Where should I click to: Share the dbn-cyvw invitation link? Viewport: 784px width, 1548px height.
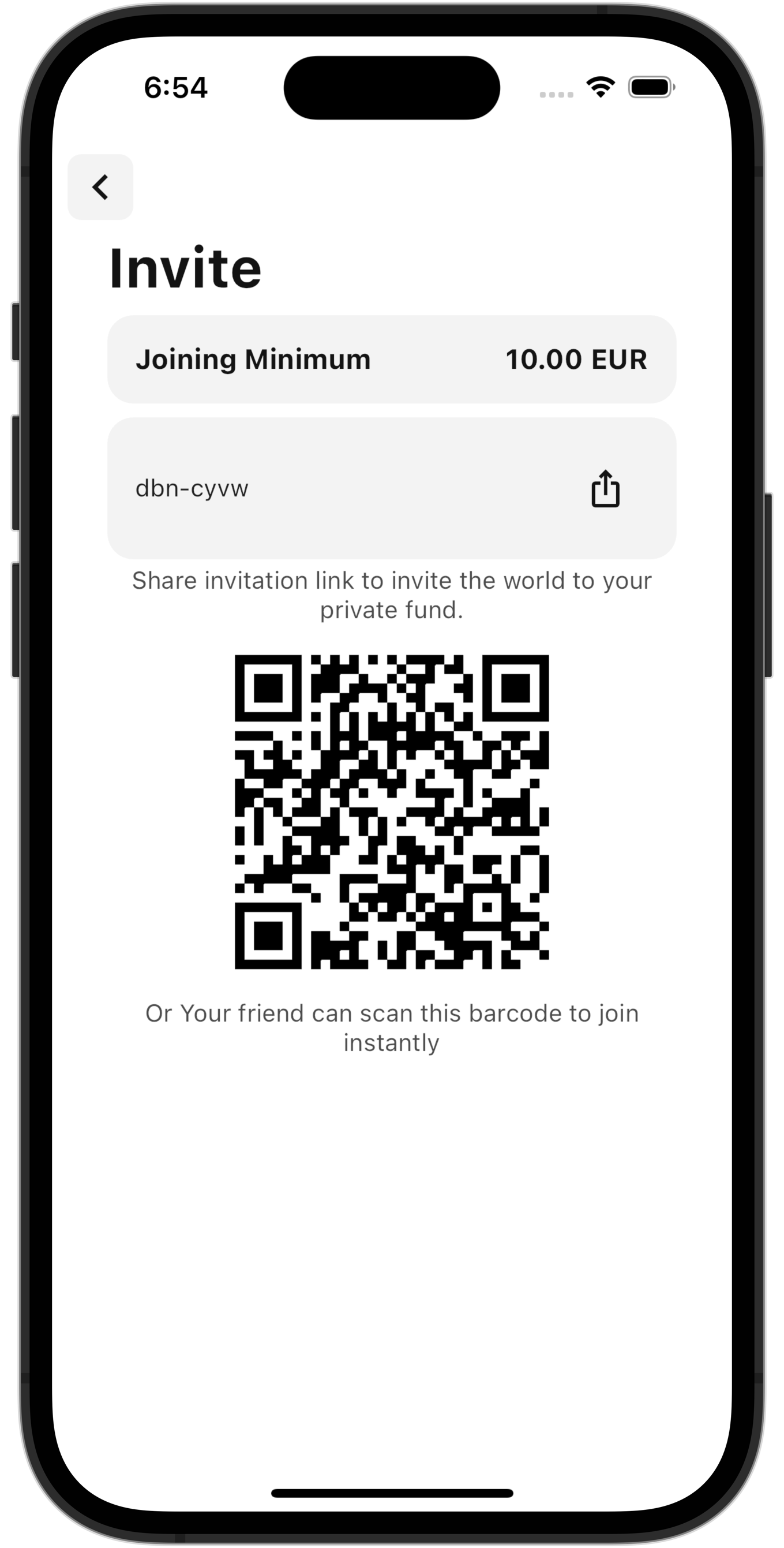click(605, 488)
